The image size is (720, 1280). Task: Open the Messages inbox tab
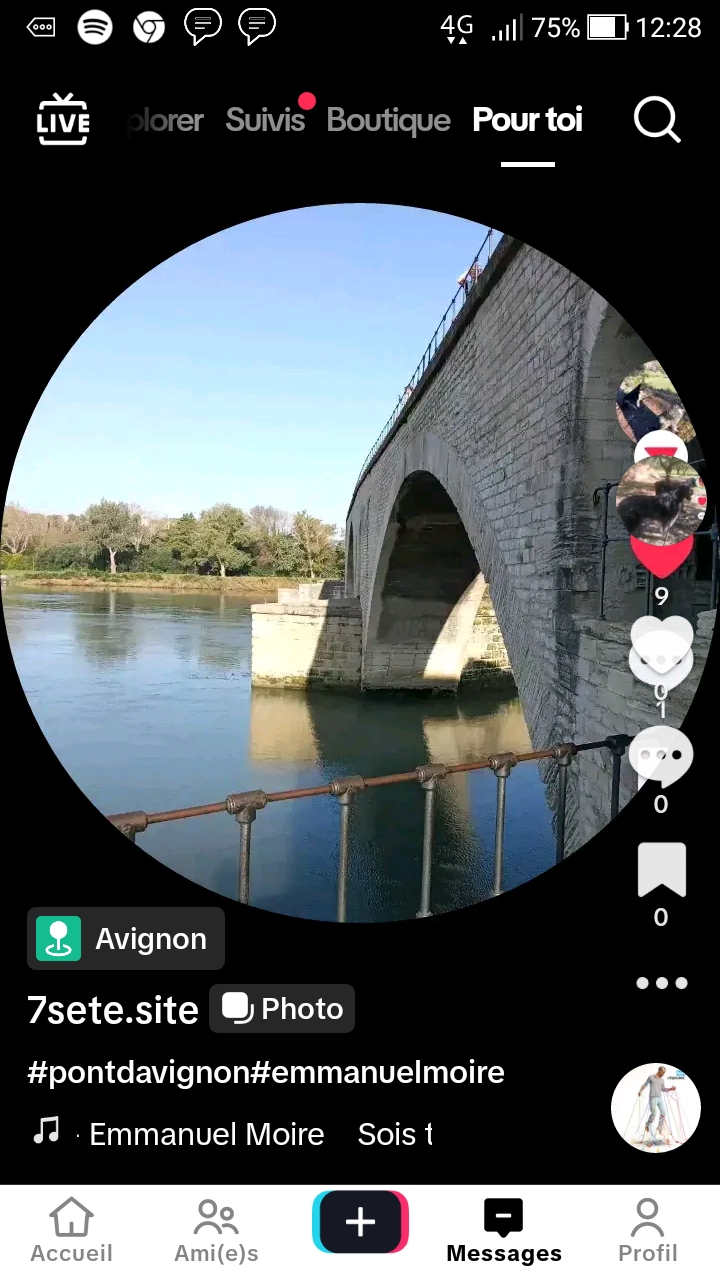coord(504,1232)
